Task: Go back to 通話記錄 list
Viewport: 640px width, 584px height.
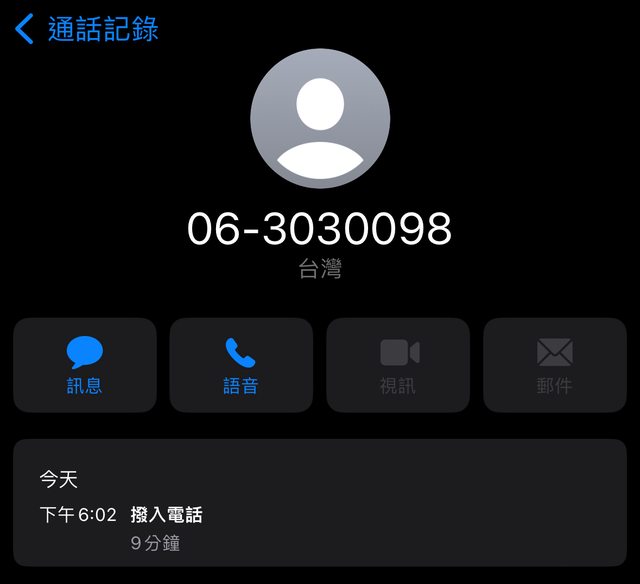Action: (87, 29)
